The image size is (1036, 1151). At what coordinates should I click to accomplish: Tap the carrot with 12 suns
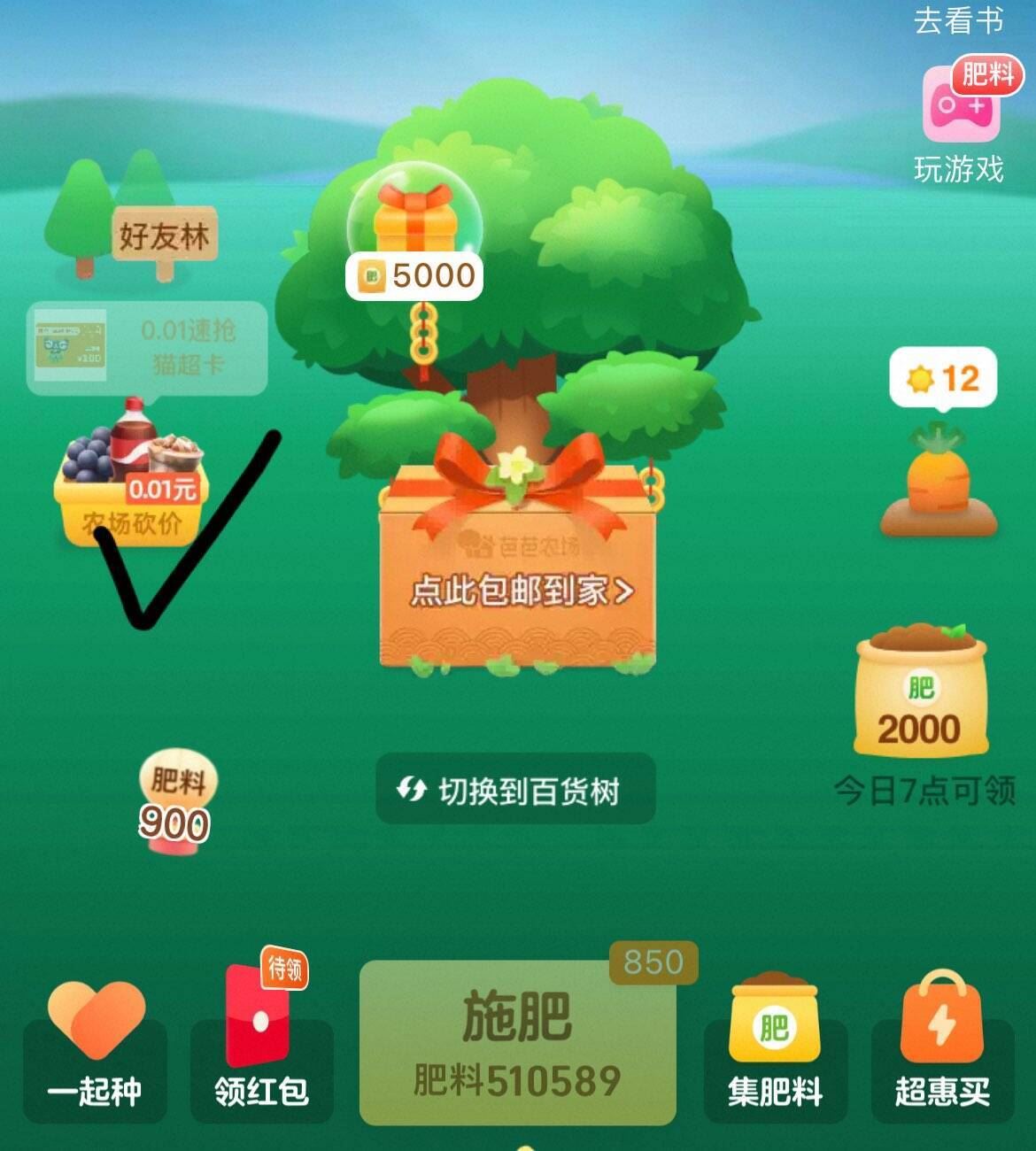click(939, 478)
